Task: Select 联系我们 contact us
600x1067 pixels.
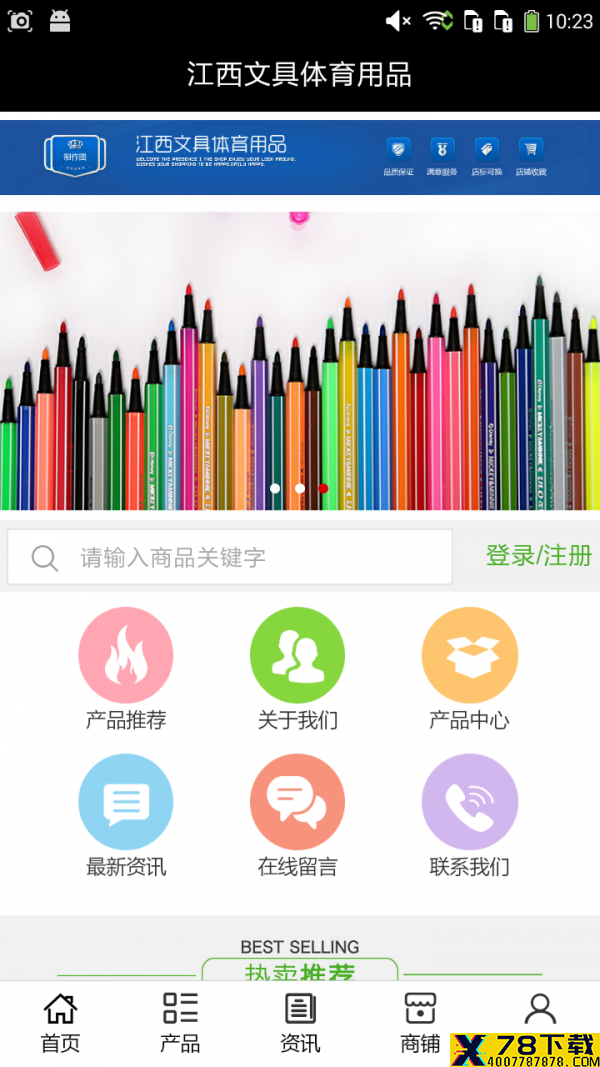Action: (469, 816)
